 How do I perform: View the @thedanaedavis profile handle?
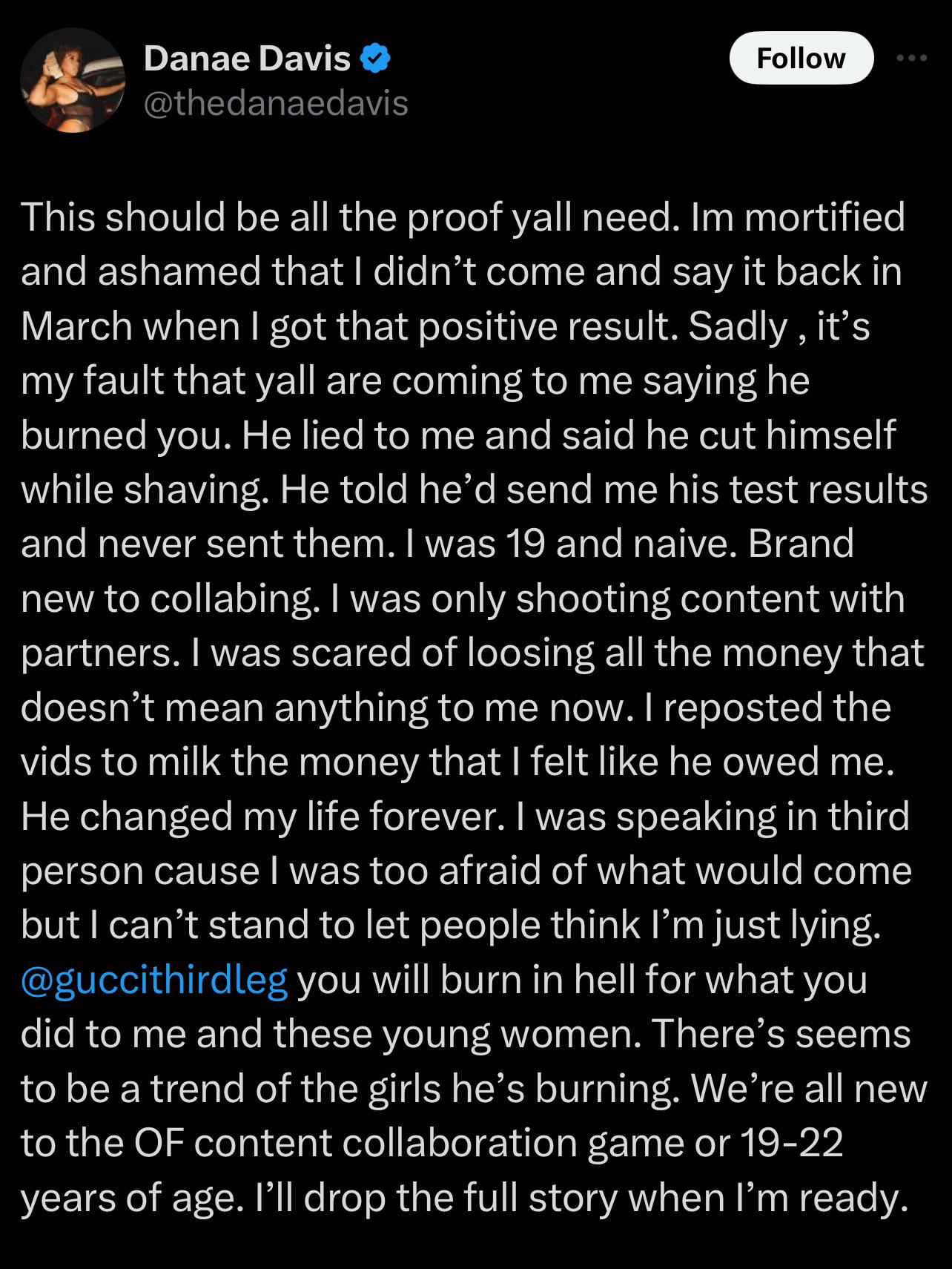(275, 103)
